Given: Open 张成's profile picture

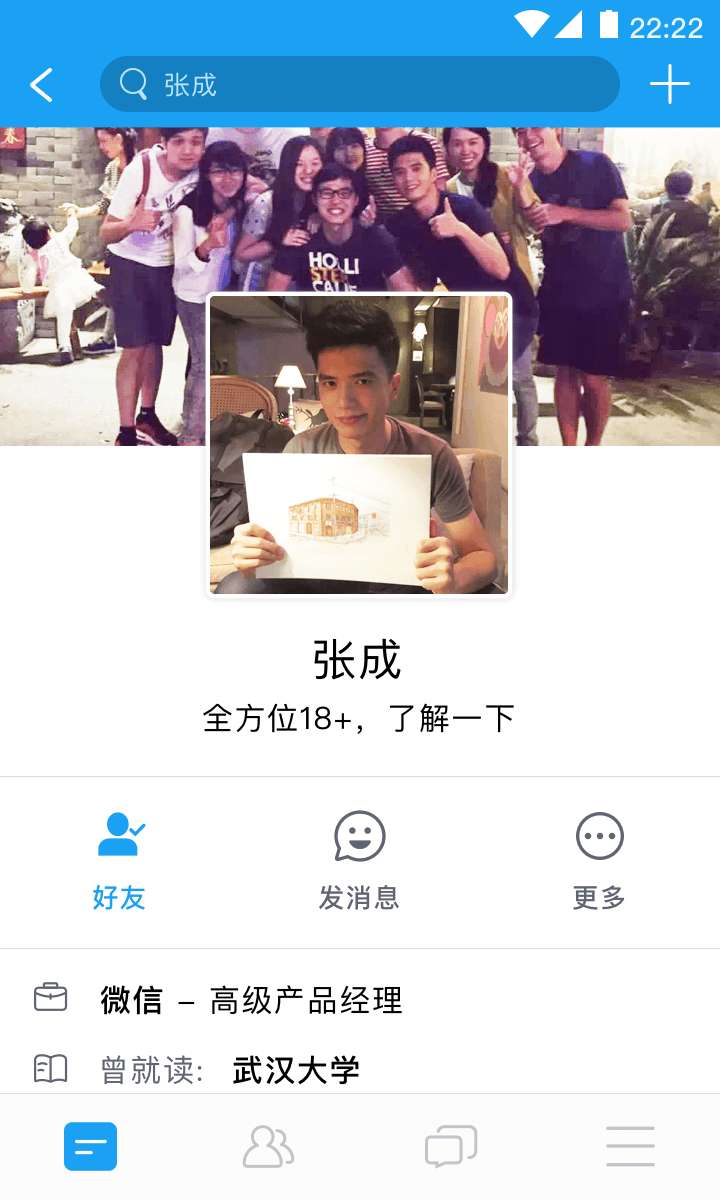Looking at the screenshot, I should (x=359, y=445).
